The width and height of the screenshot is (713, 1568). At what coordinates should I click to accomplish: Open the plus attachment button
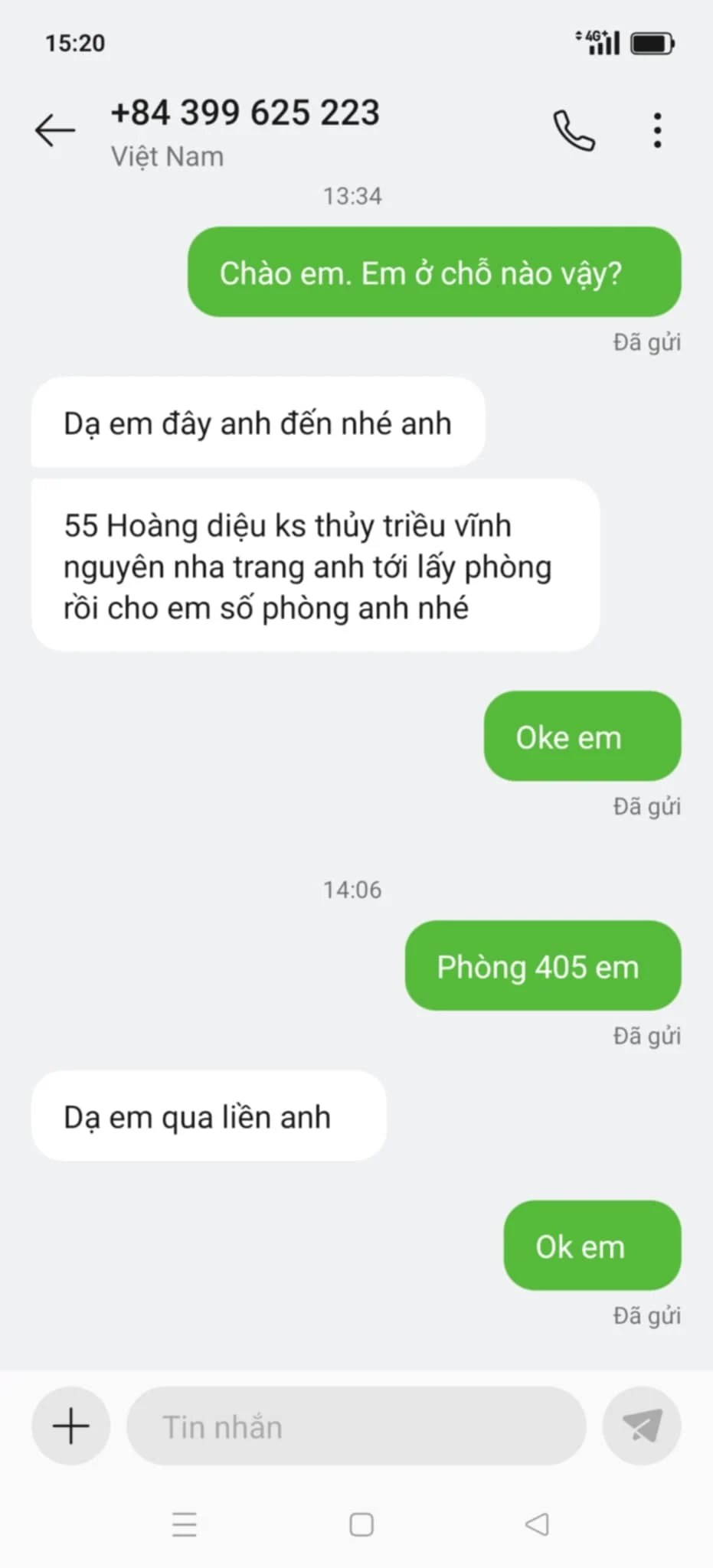click(71, 1426)
